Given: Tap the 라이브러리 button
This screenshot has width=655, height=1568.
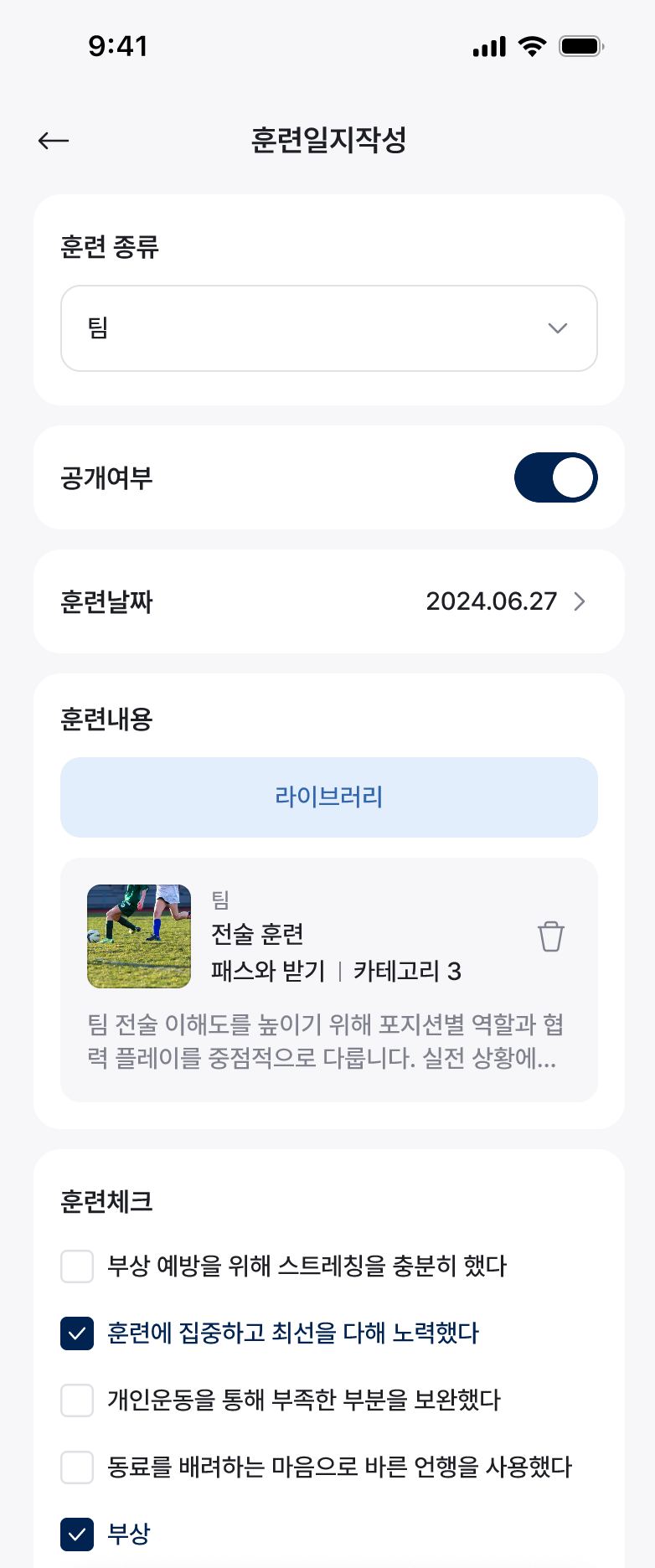Looking at the screenshot, I should (x=328, y=797).
